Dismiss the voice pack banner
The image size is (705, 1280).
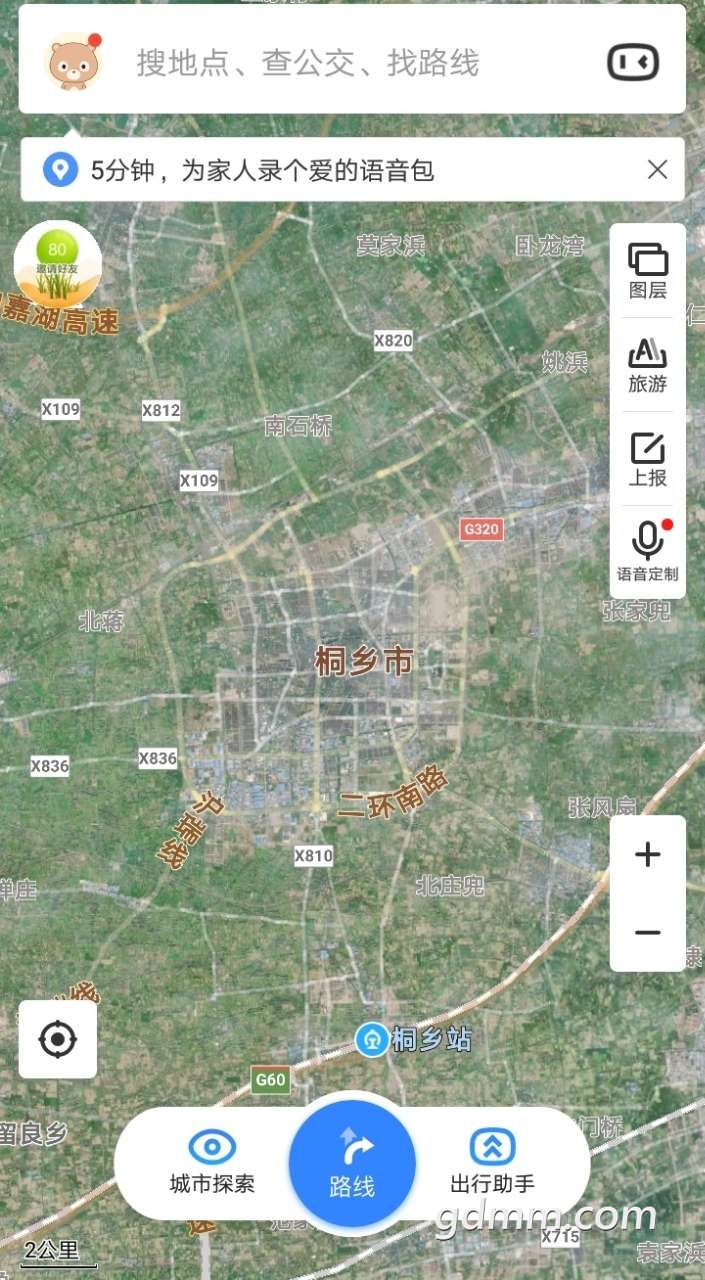pyautogui.click(x=657, y=170)
